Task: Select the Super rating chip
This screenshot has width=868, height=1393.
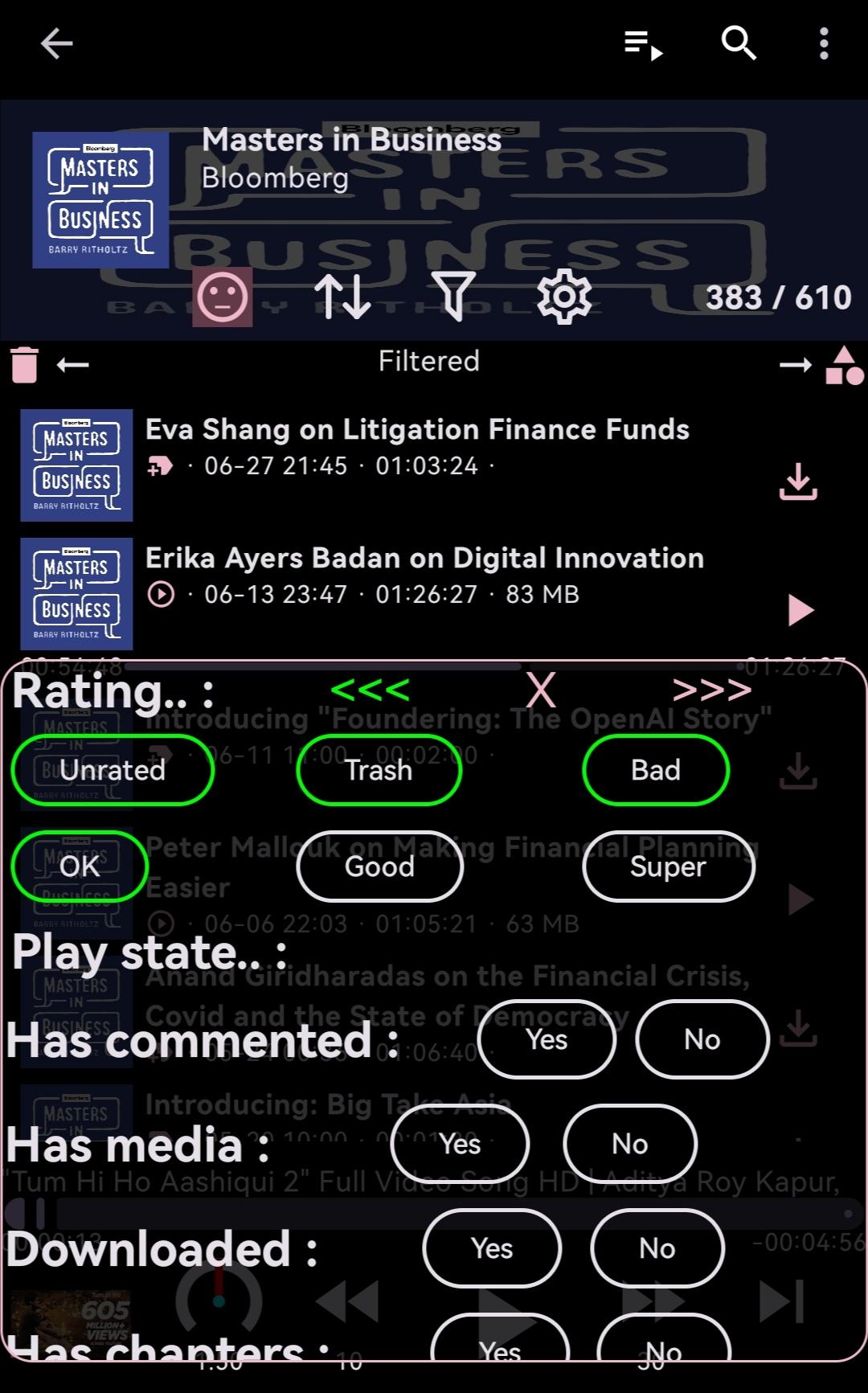Action: coord(668,867)
